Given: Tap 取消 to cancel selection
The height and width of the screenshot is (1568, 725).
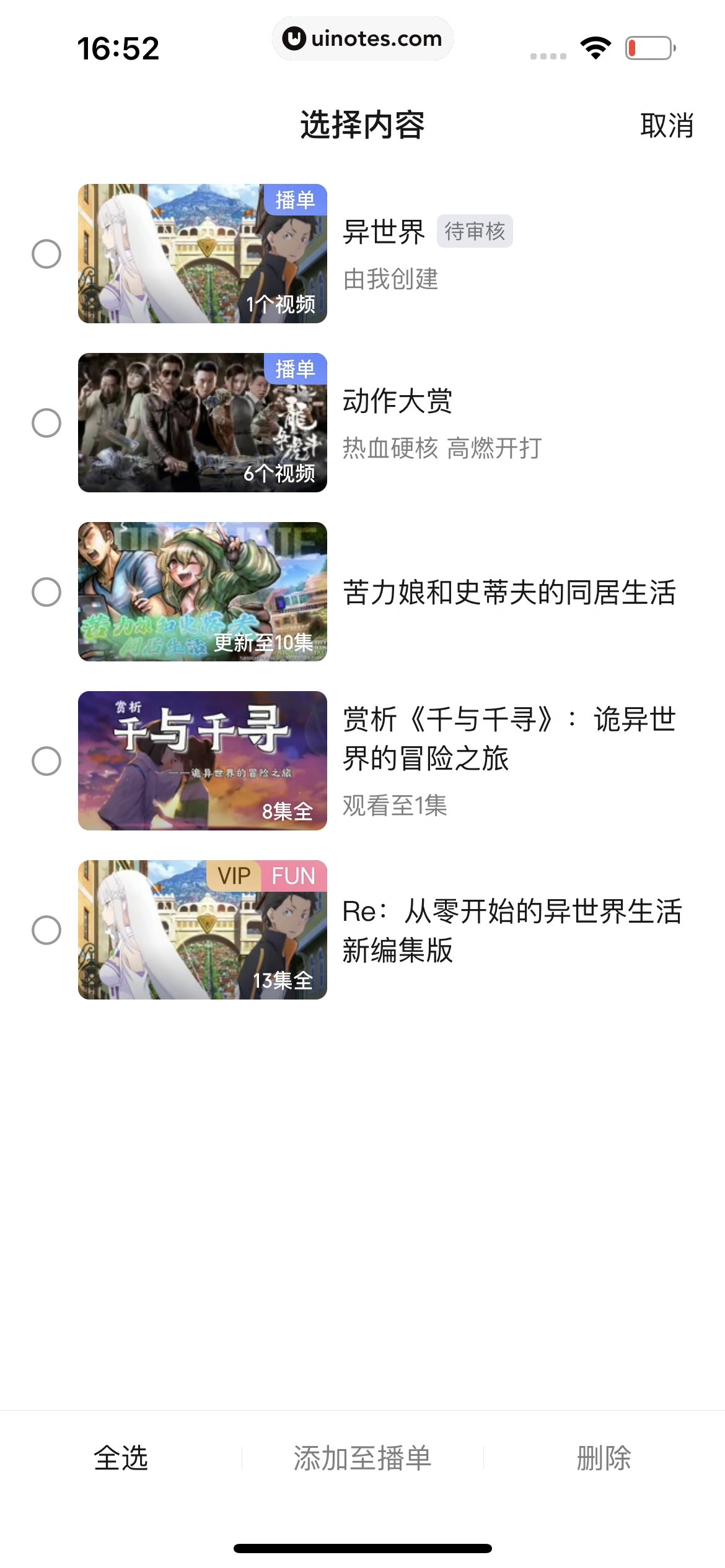Looking at the screenshot, I should coord(666,126).
